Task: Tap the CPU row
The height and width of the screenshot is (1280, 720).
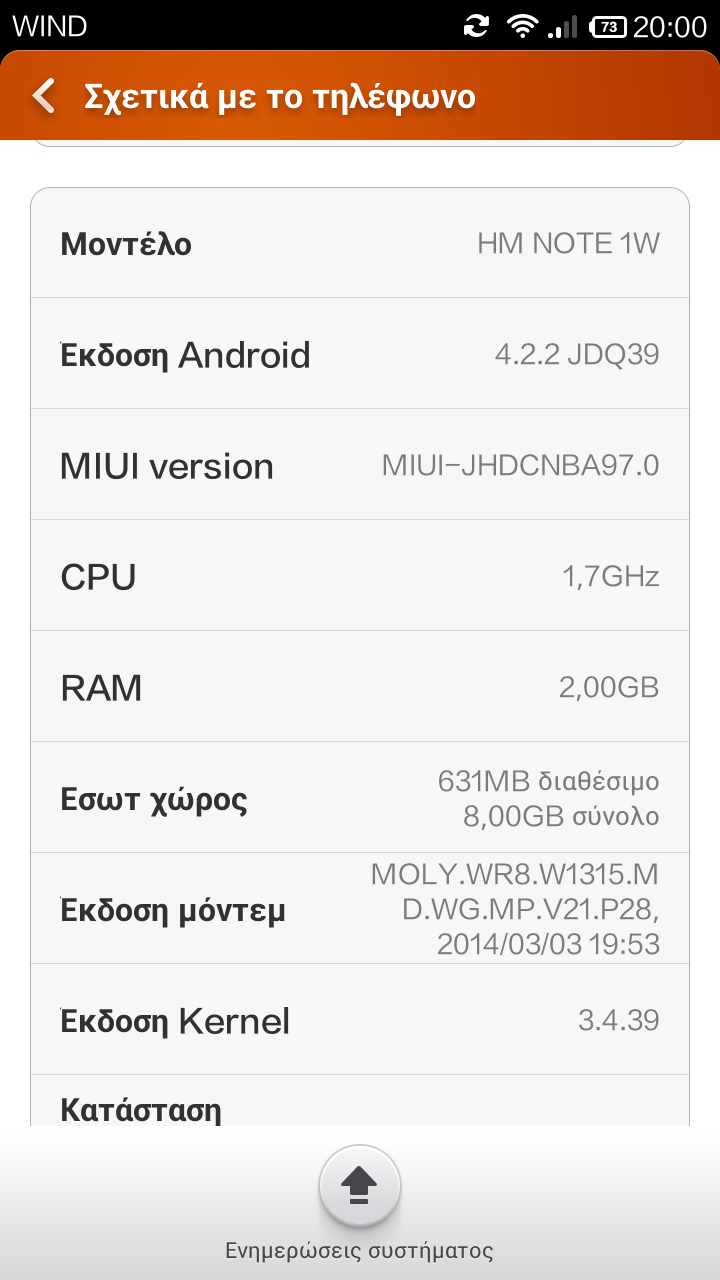Action: [x=360, y=577]
